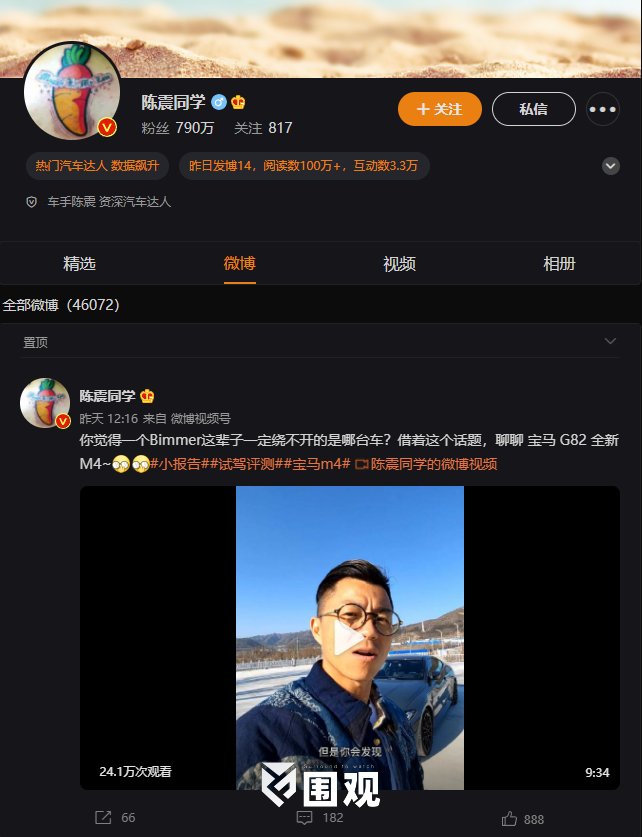Open the pinned post dropdown arrow

(x=610, y=342)
